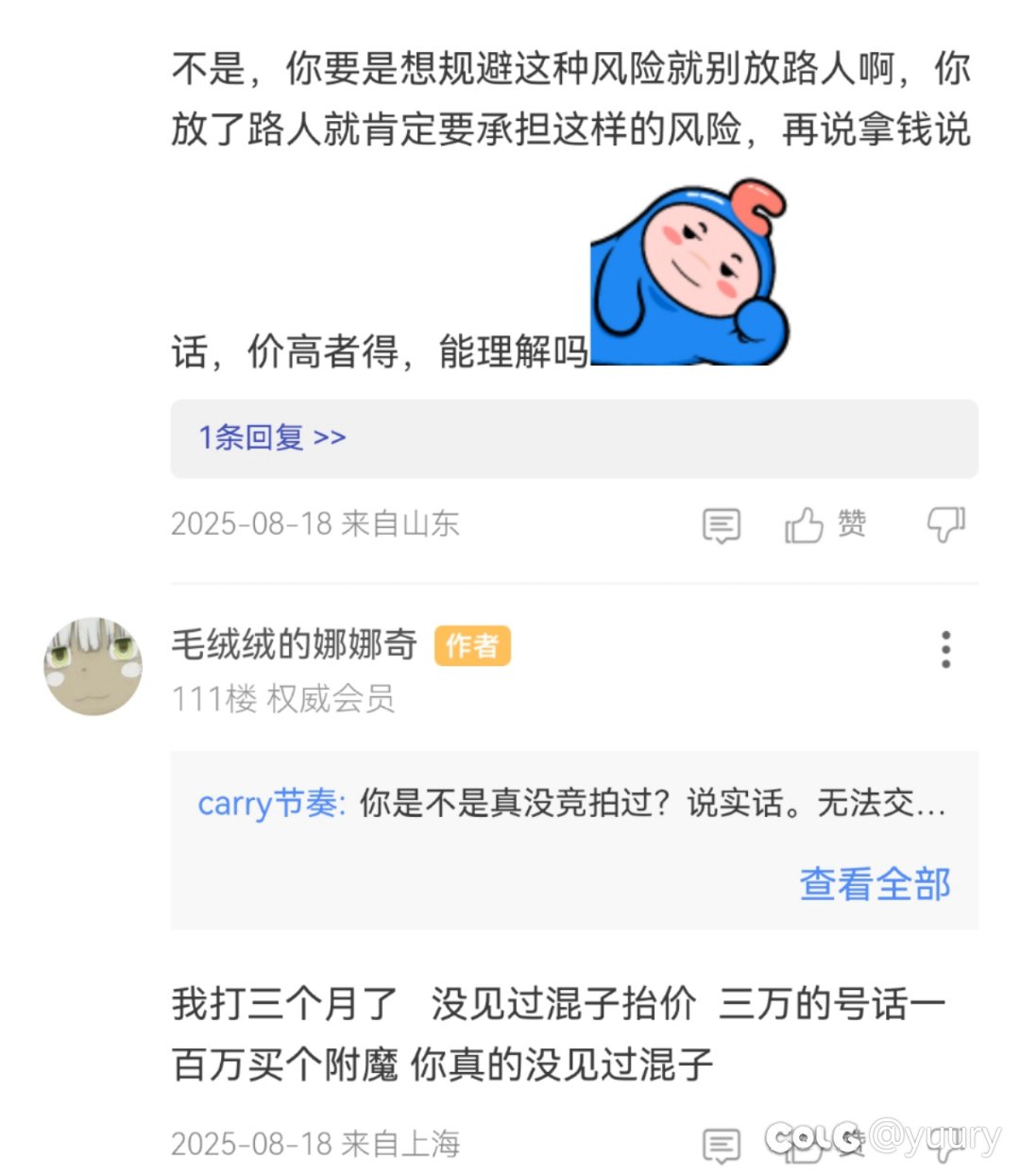Reply to the 来自上海 comment
Screen dimensions: 1020x1176
[722, 1145]
